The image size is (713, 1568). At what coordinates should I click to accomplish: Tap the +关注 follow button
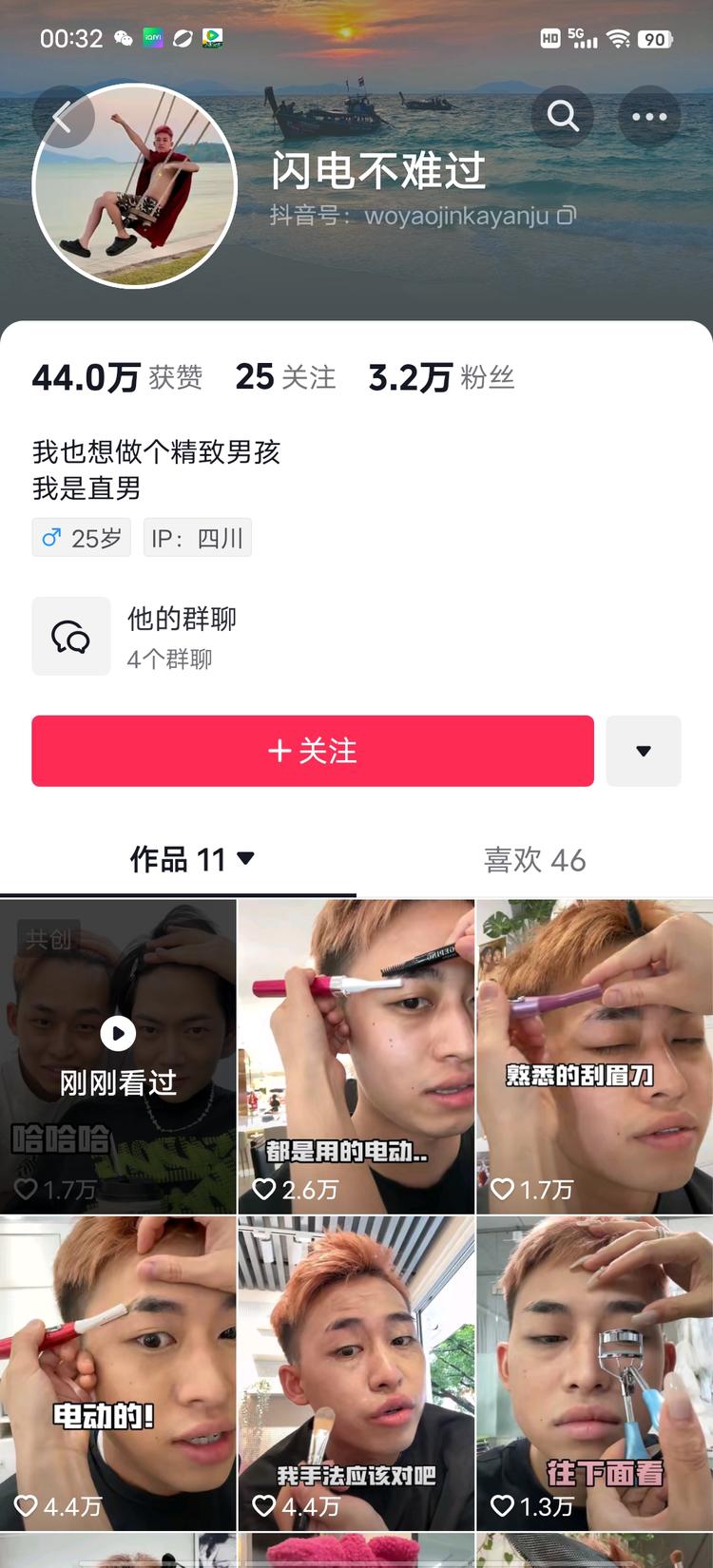click(312, 751)
